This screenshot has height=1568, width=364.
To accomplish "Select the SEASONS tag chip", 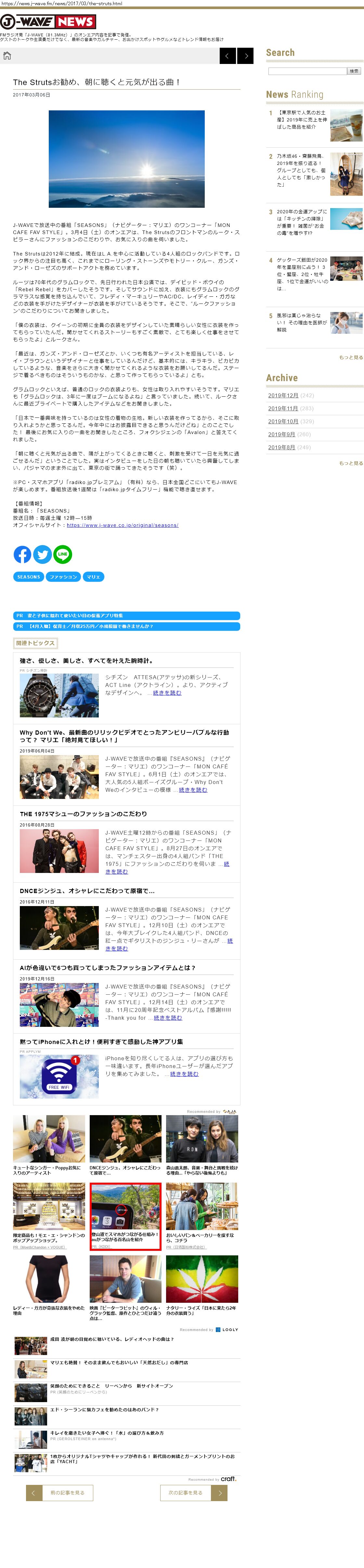I will click(x=29, y=577).
